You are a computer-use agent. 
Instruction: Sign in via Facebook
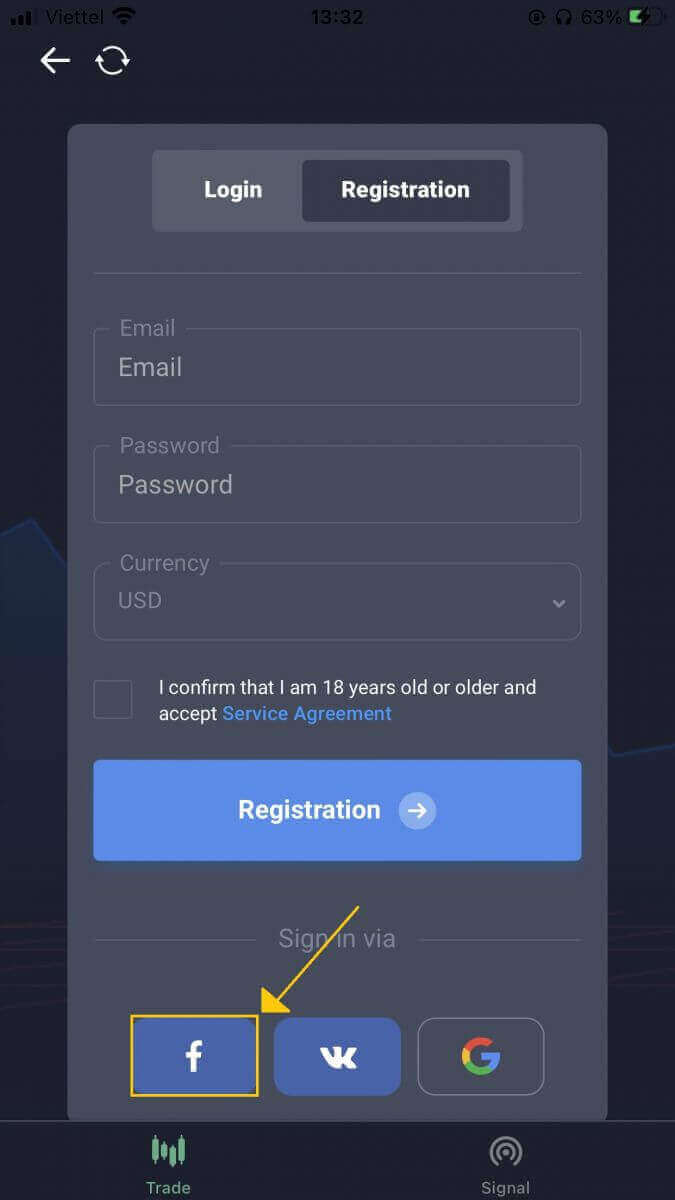click(x=194, y=1056)
